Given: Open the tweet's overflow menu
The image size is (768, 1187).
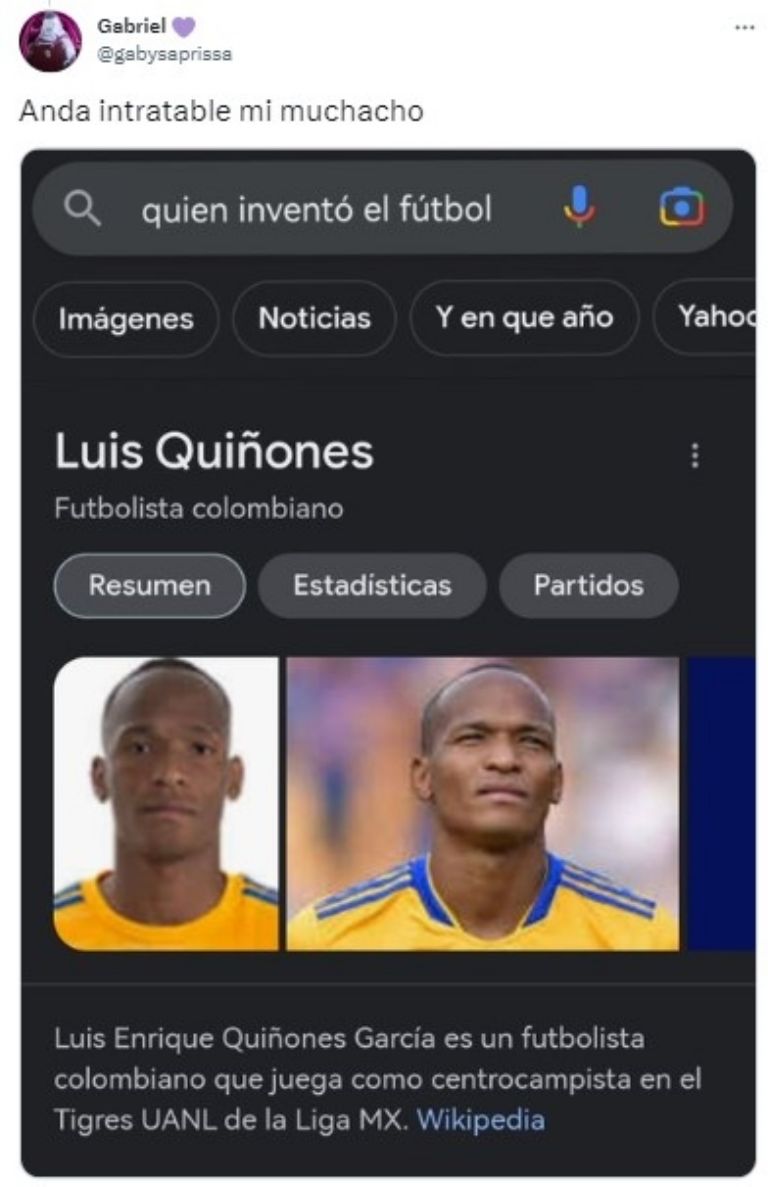Looking at the screenshot, I should point(744,27).
